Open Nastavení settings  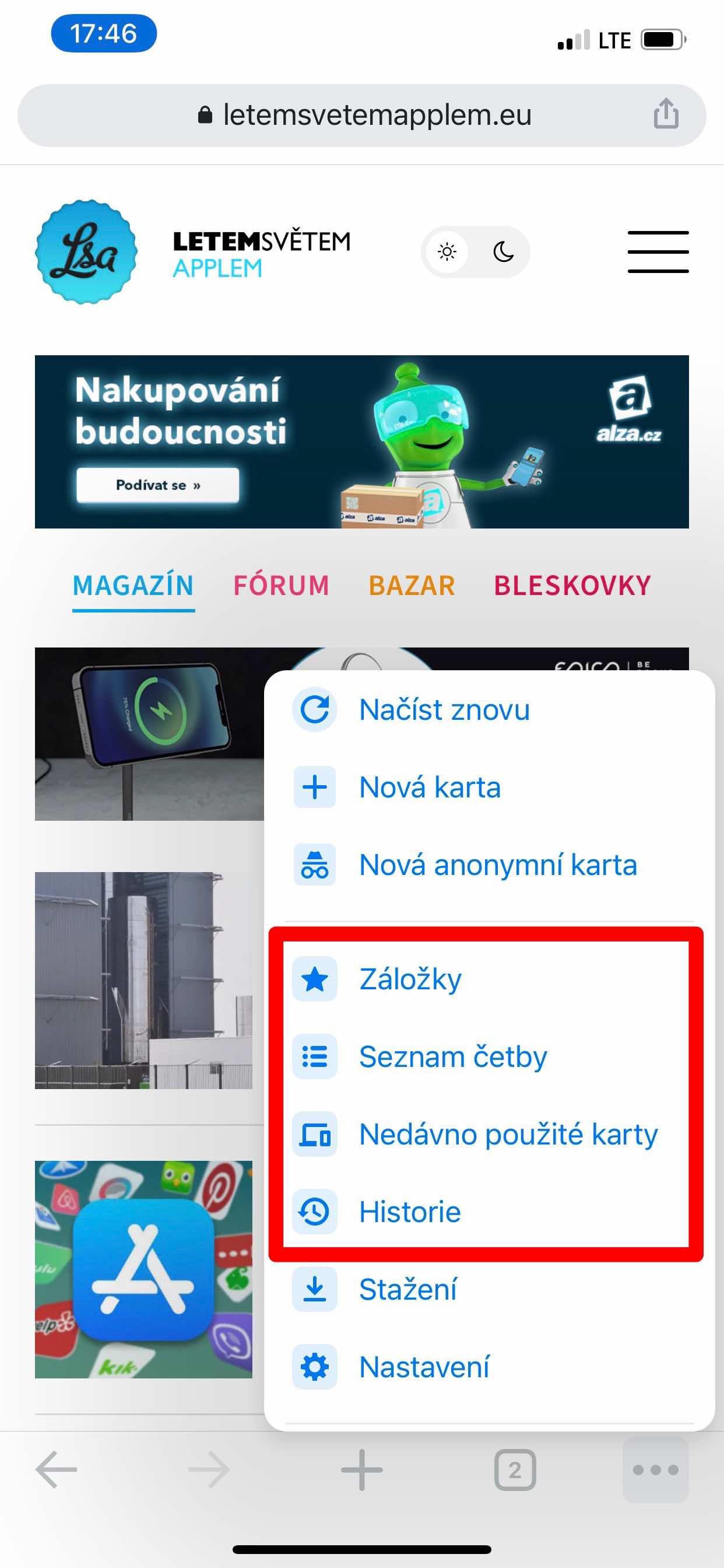point(424,1367)
